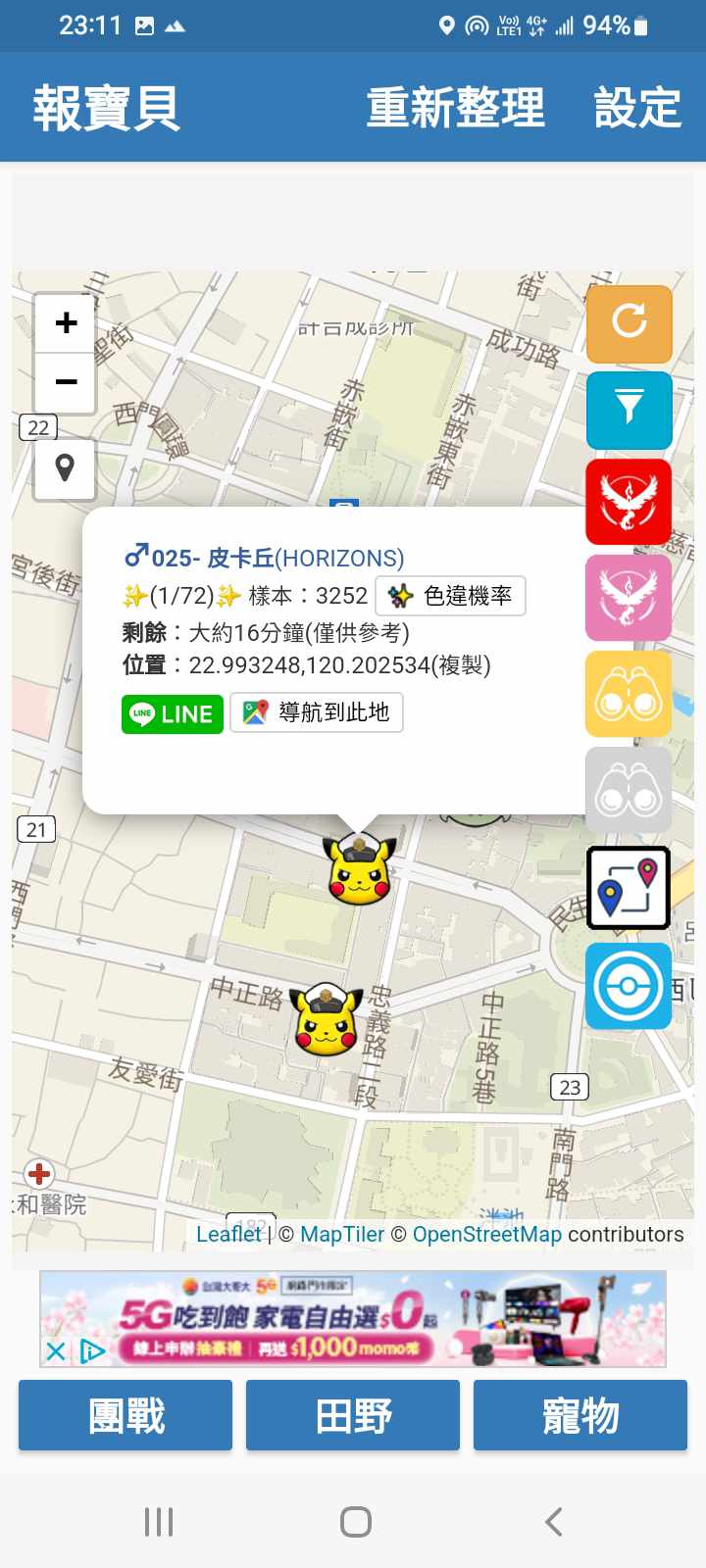Zoom out of the map
This screenshot has height=1568, width=706.
(x=66, y=381)
